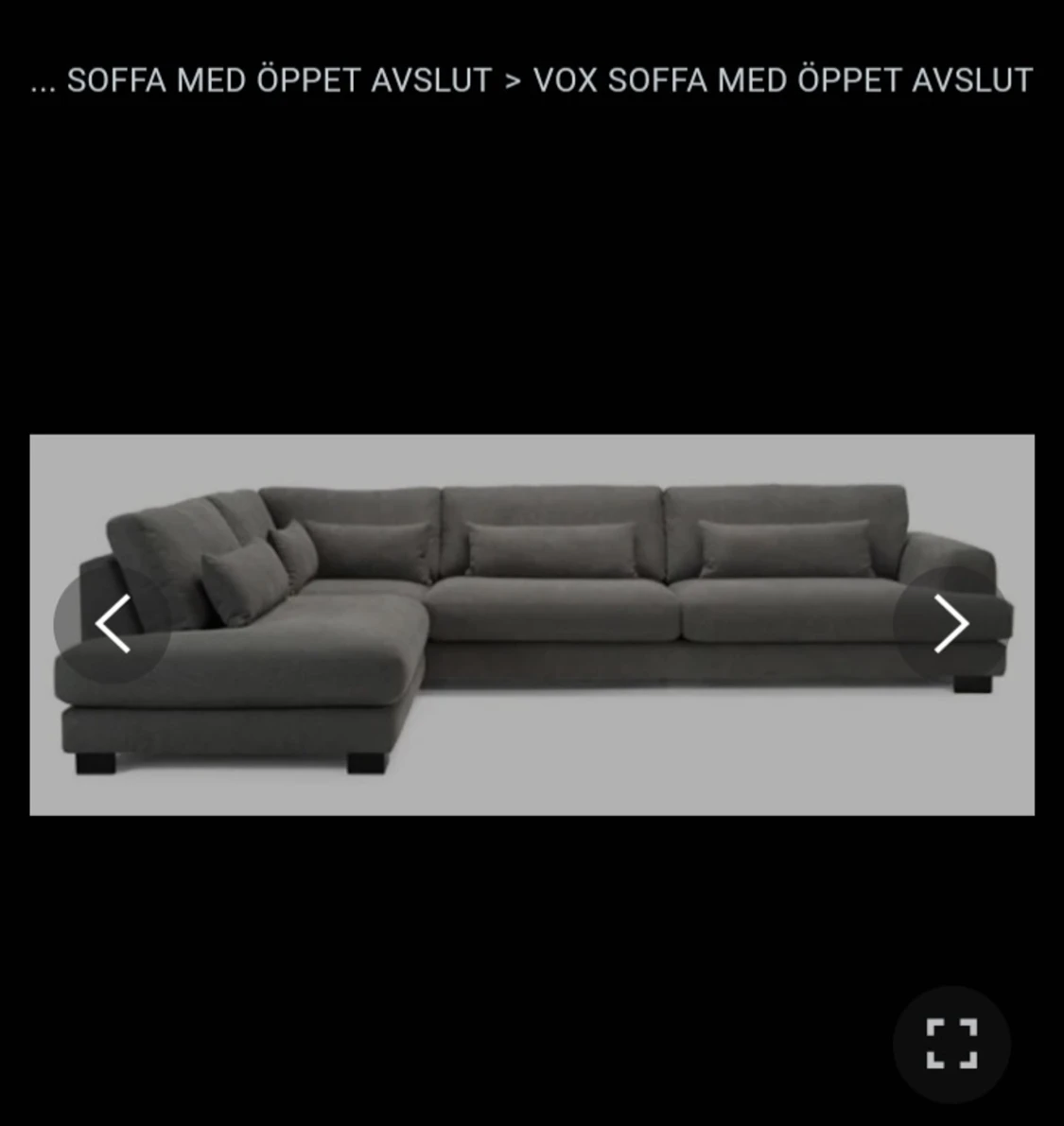Click the left chevron arrow on the carousel
Screen dimensions: 1064x1126
(x=113, y=623)
